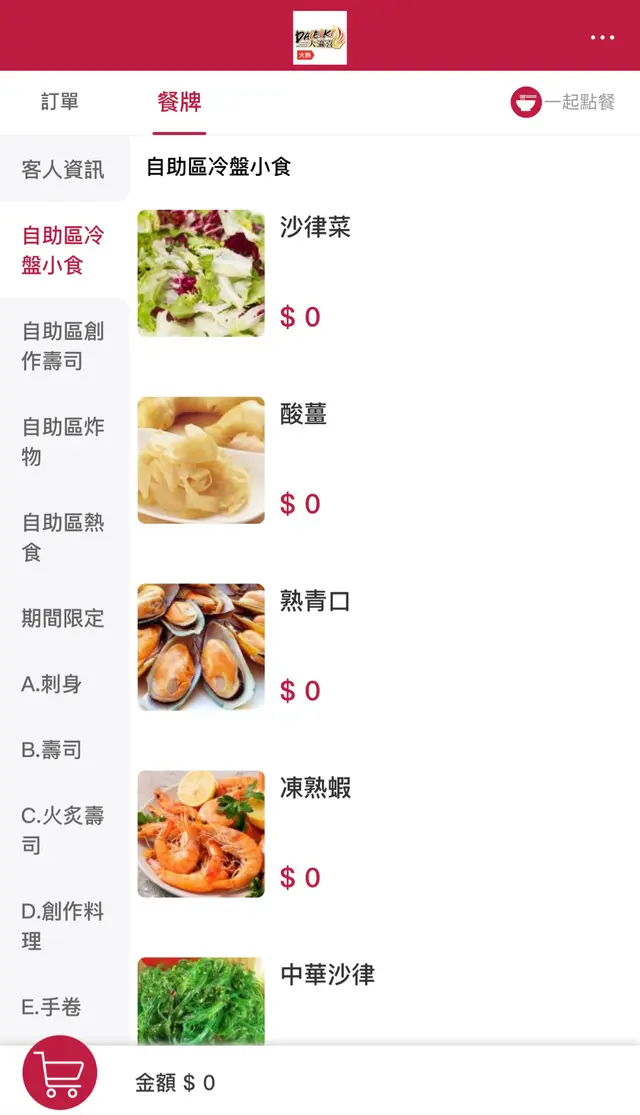Show the 期間限定 category
This screenshot has width=640, height=1115.
(63, 618)
